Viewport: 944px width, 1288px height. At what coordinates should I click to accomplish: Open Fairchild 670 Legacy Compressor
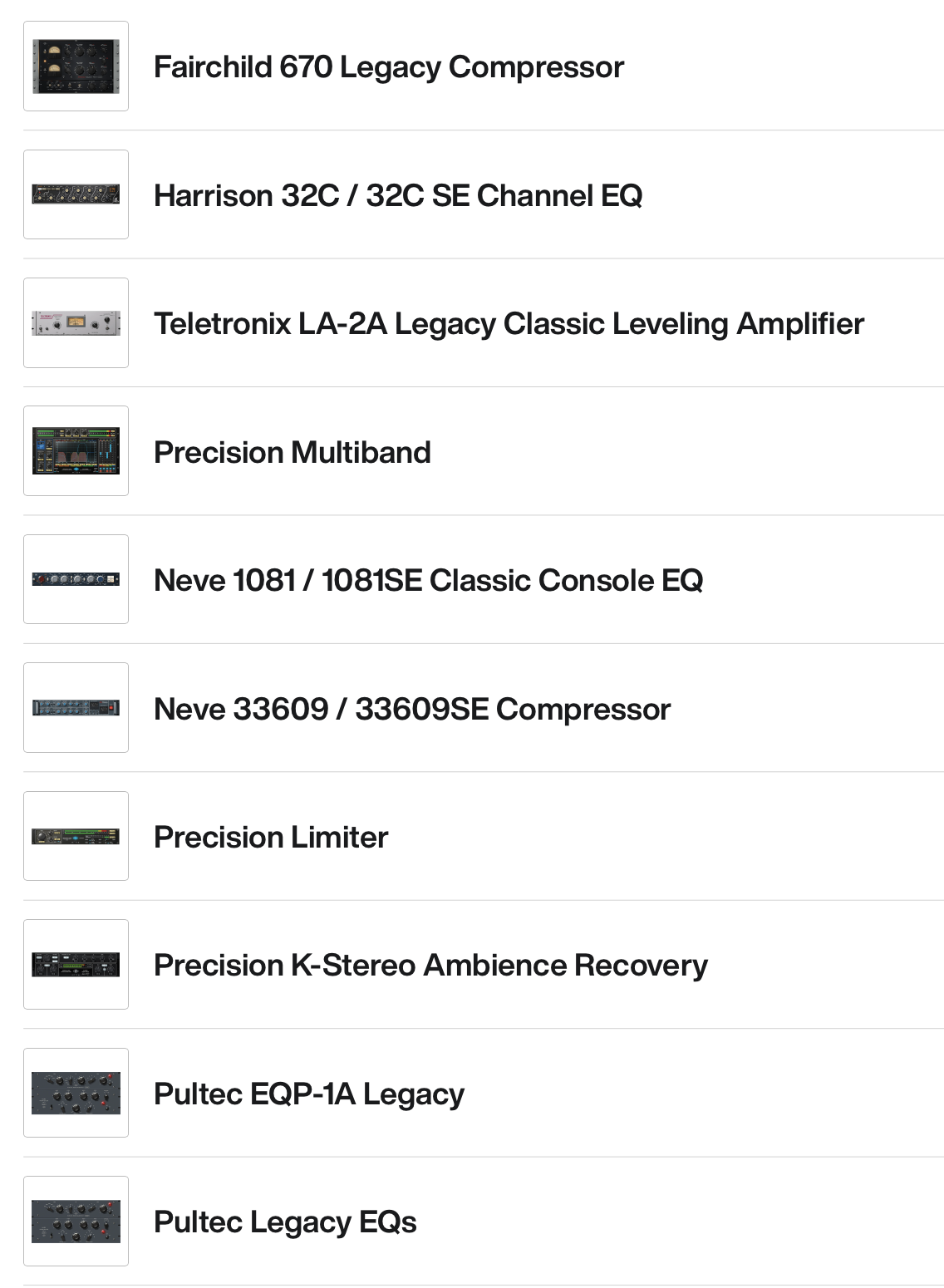pos(388,66)
